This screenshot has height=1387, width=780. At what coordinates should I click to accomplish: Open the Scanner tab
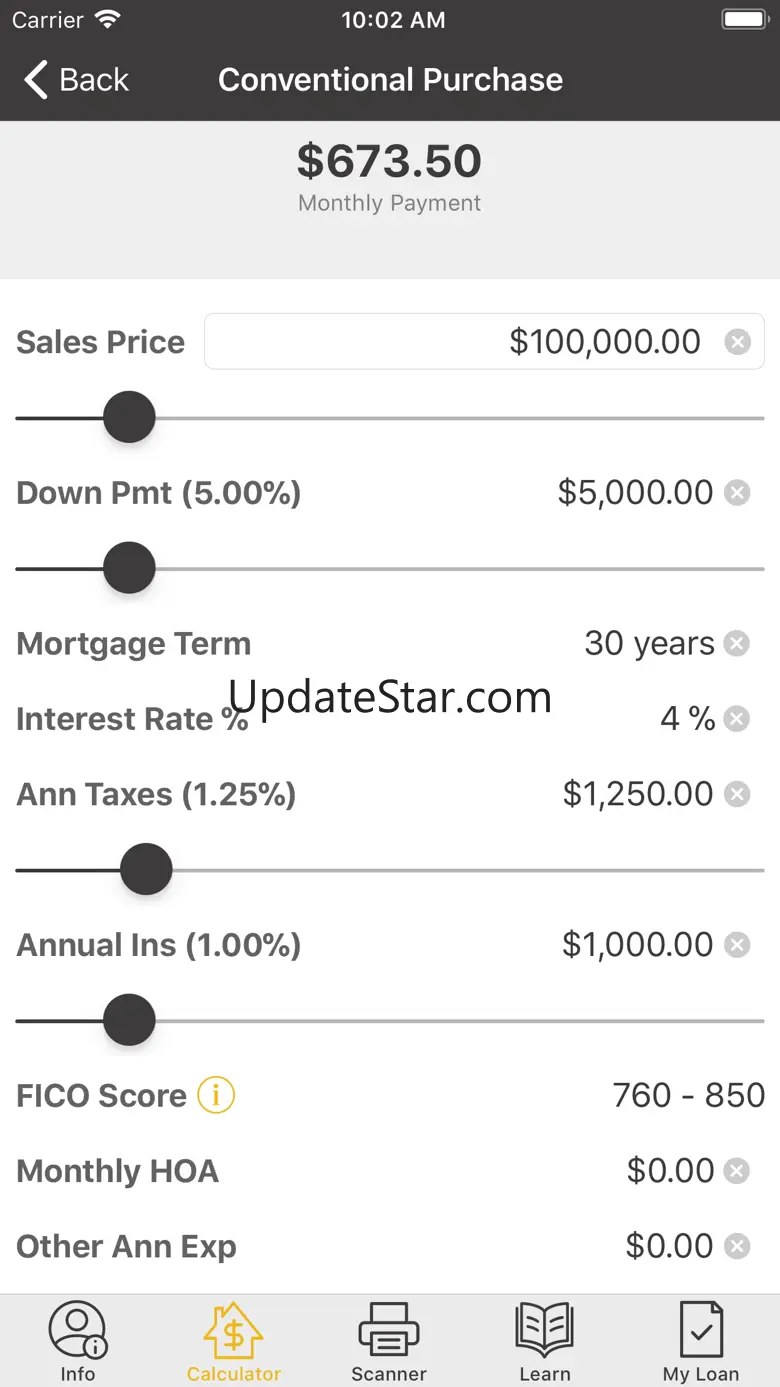389,1341
